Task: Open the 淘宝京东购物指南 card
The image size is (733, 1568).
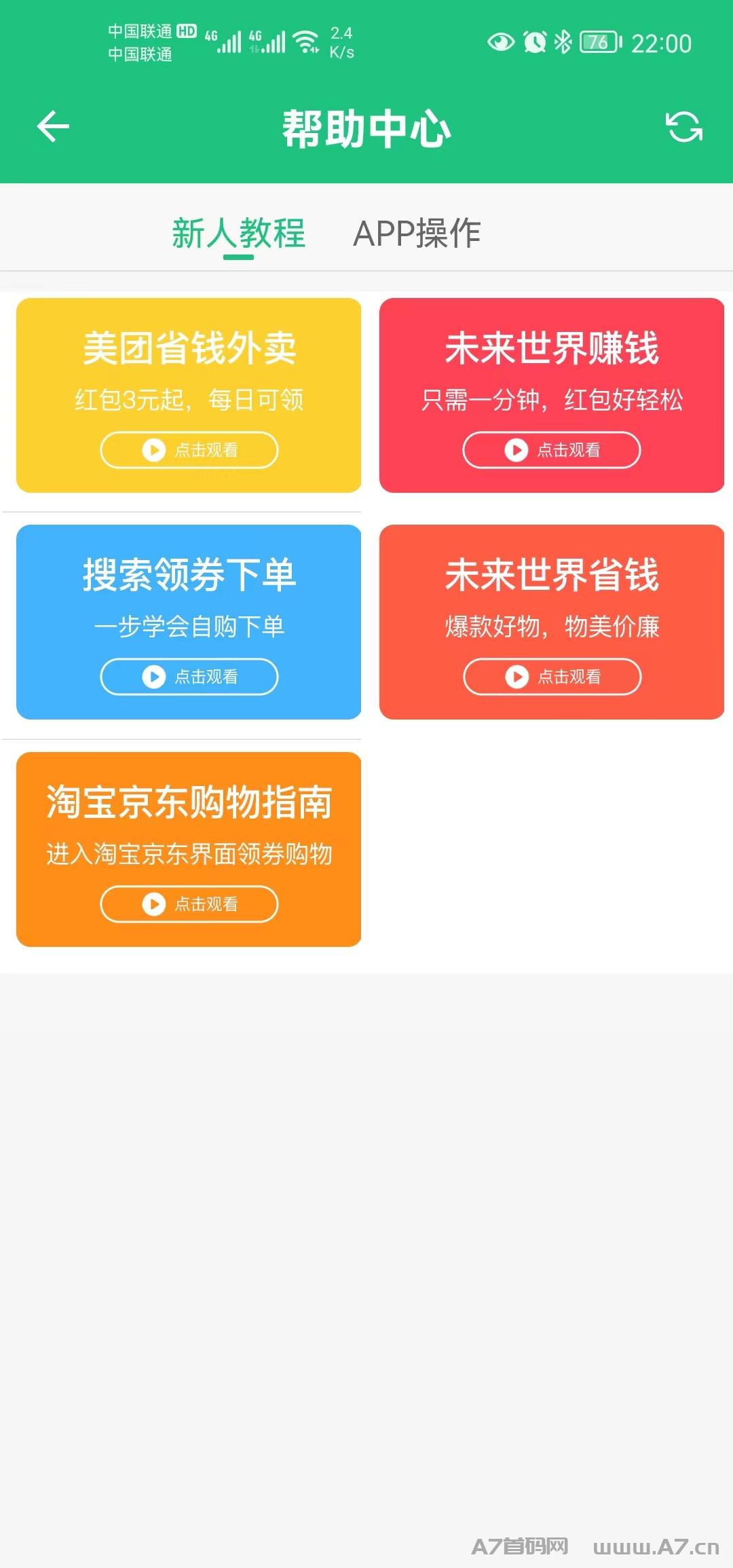Action: pos(189,848)
